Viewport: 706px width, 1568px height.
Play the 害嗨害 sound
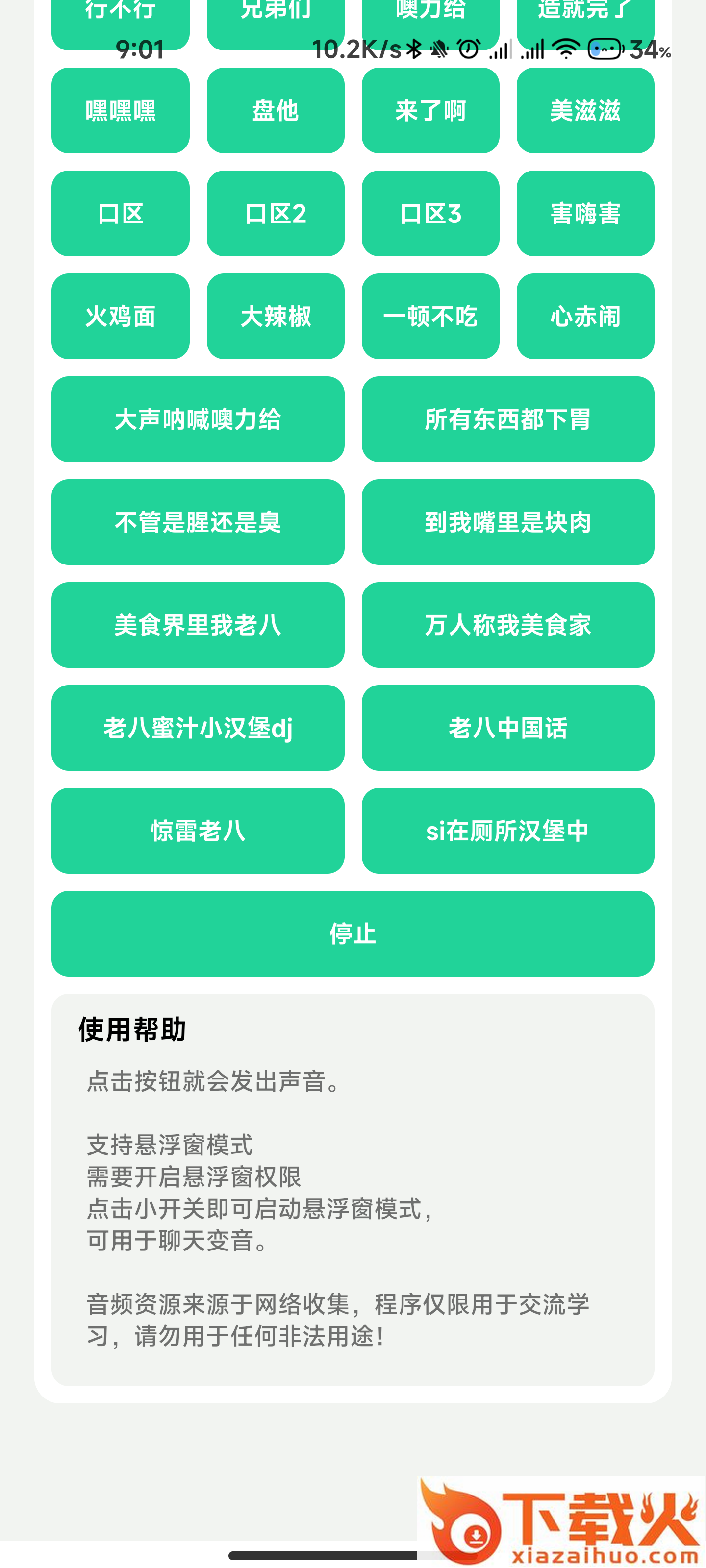point(585,213)
